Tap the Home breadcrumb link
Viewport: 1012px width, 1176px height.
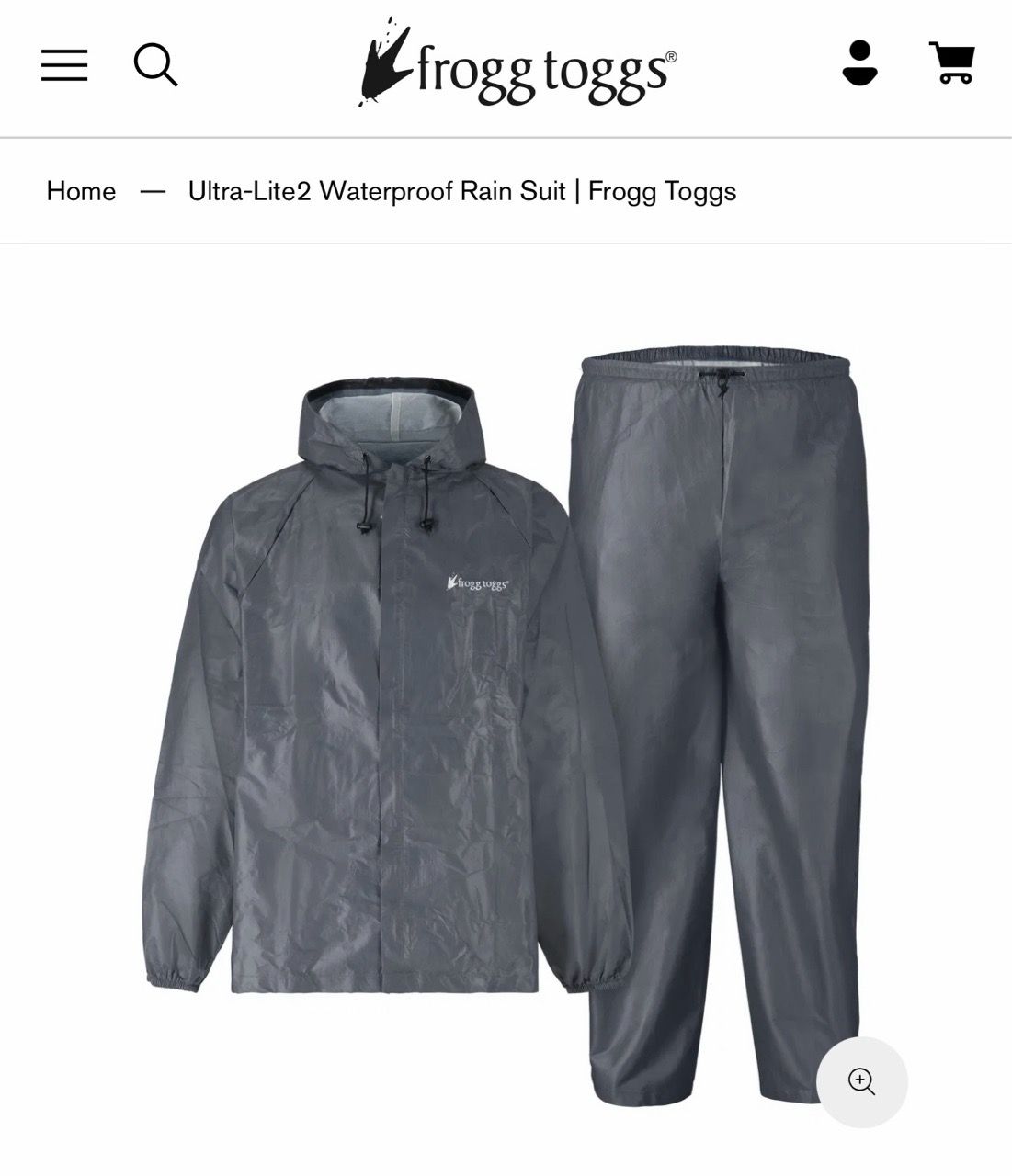81,191
